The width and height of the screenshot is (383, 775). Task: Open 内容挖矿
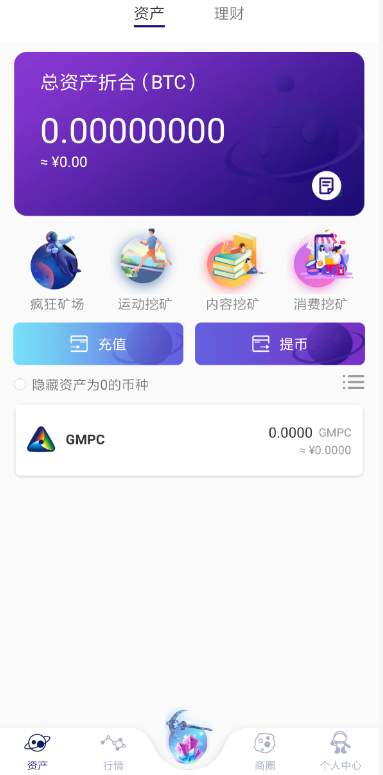[233, 271]
